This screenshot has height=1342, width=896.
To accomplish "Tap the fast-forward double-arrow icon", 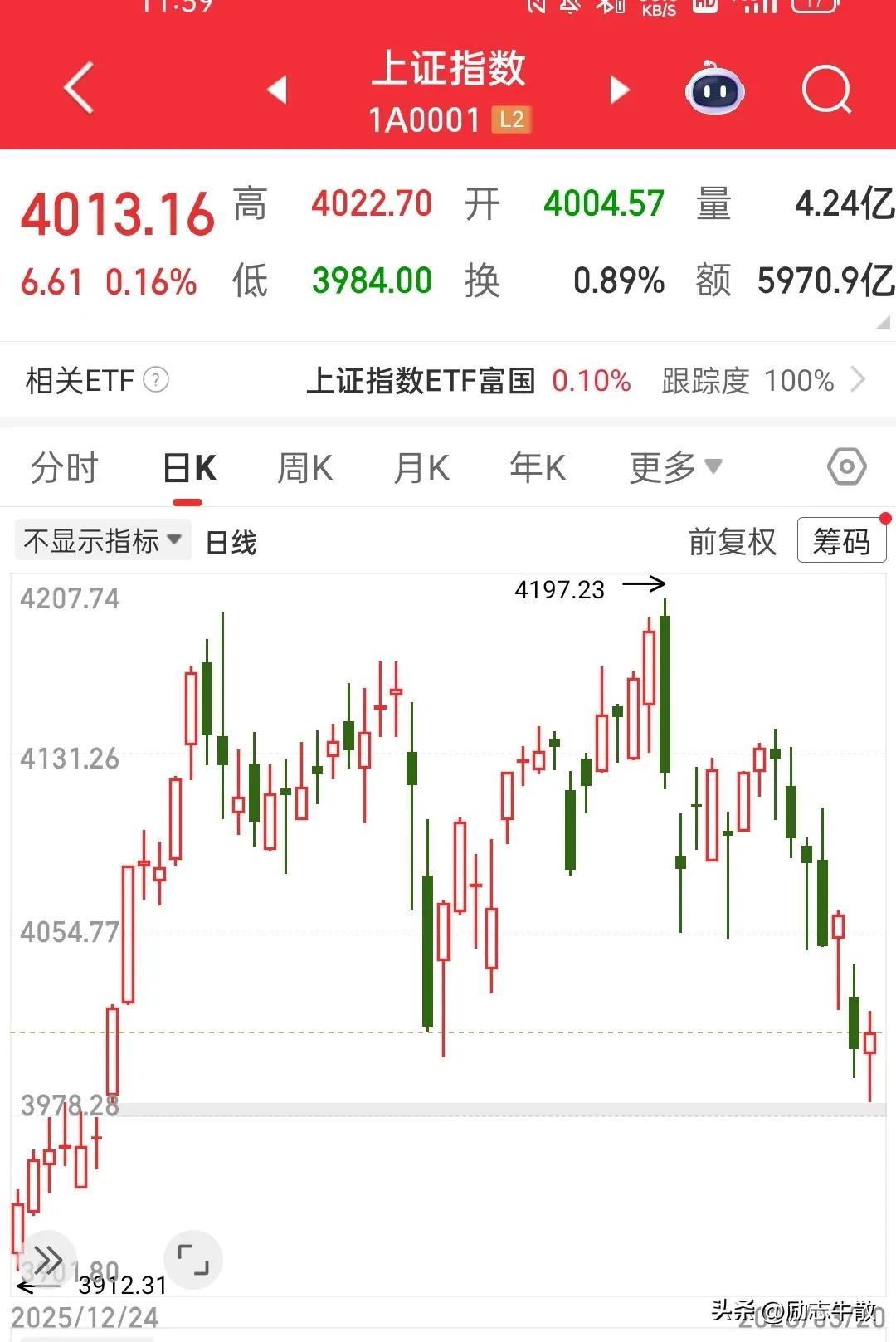I will [x=50, y=1259].
